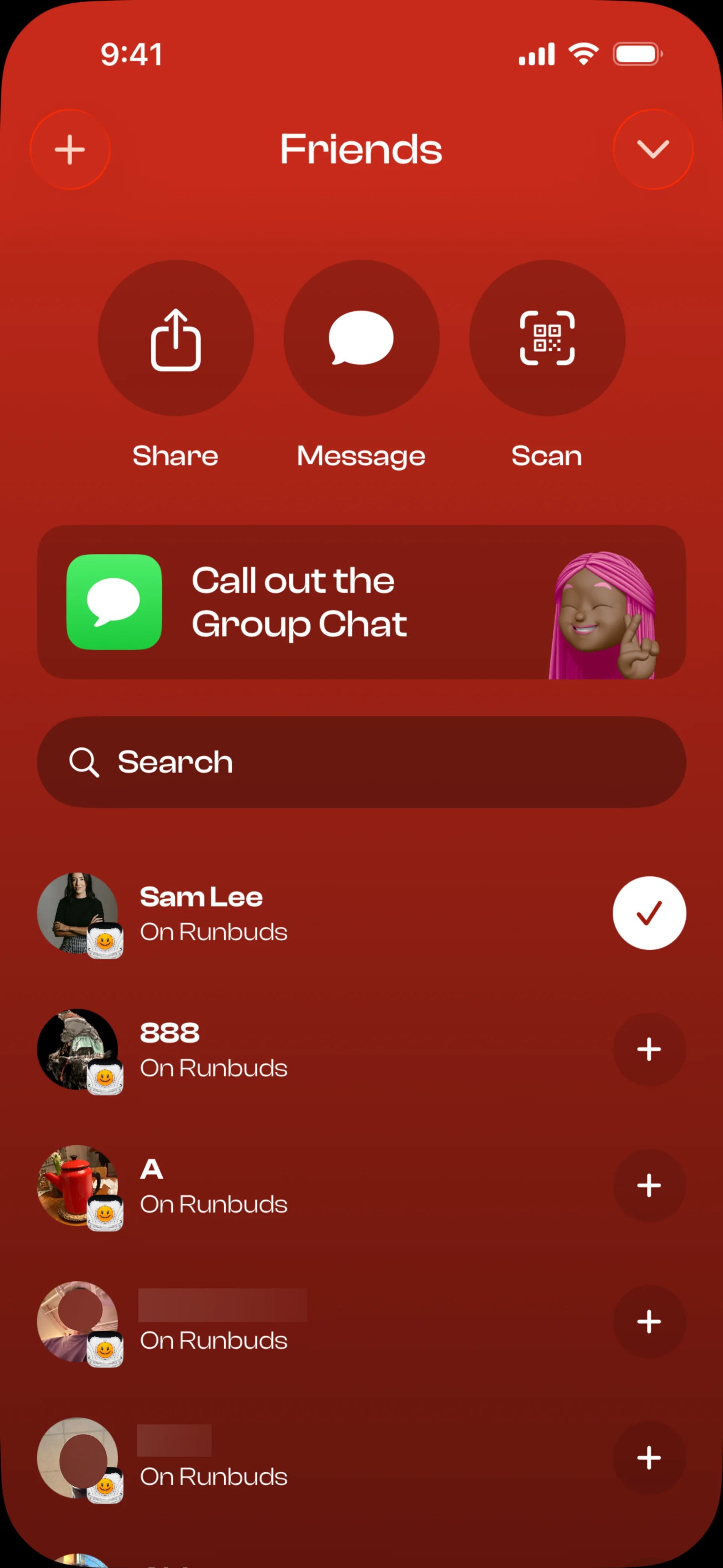Image resolution: width=723 pixels, height=1568 pixels.
Task: Tap the plus icon beside Friends title
Action: click(x=70, y=149)
